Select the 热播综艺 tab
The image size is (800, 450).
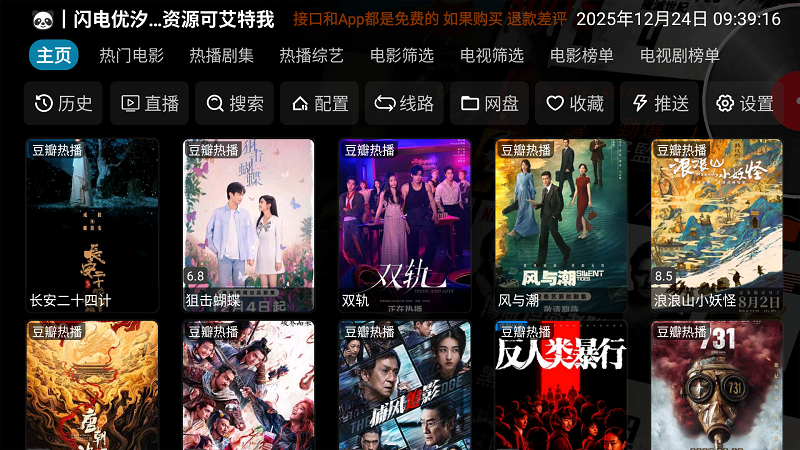pos(311,56)
